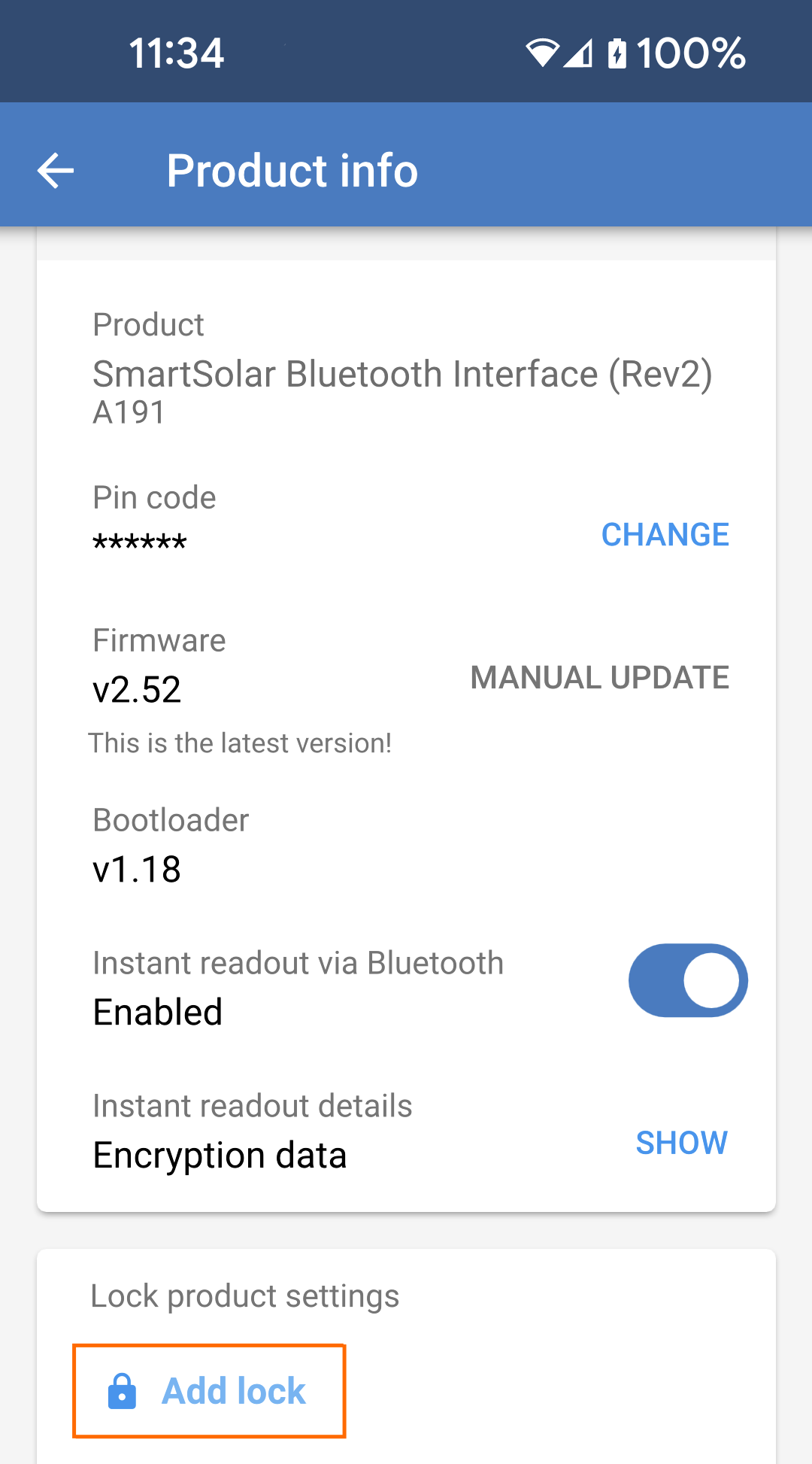Tap MANUAL UPDATE for firmware
Screen dimensions: 812x1464
click(x=598, y=677)
